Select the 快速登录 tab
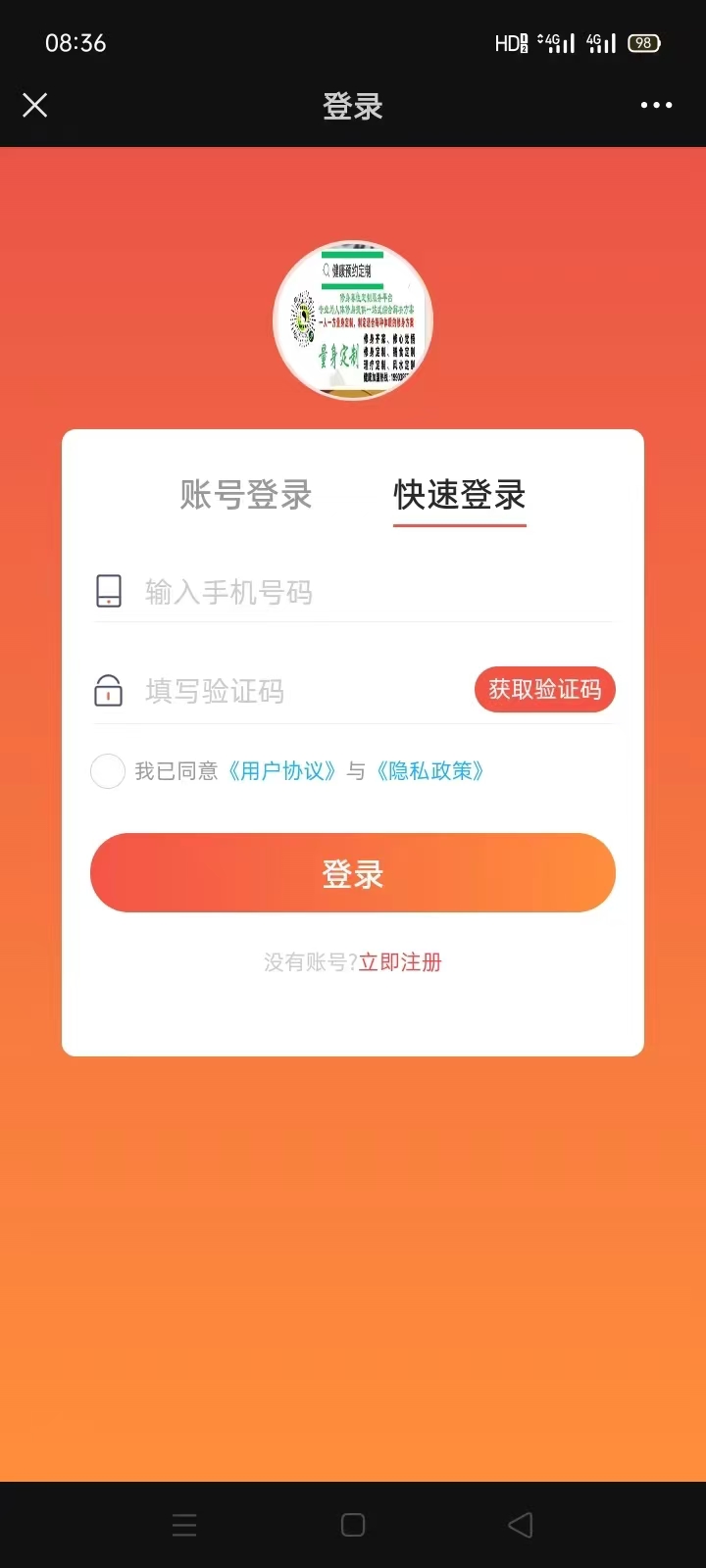The height and width of the screenshot is (1568, 706). tap(460, 495)
